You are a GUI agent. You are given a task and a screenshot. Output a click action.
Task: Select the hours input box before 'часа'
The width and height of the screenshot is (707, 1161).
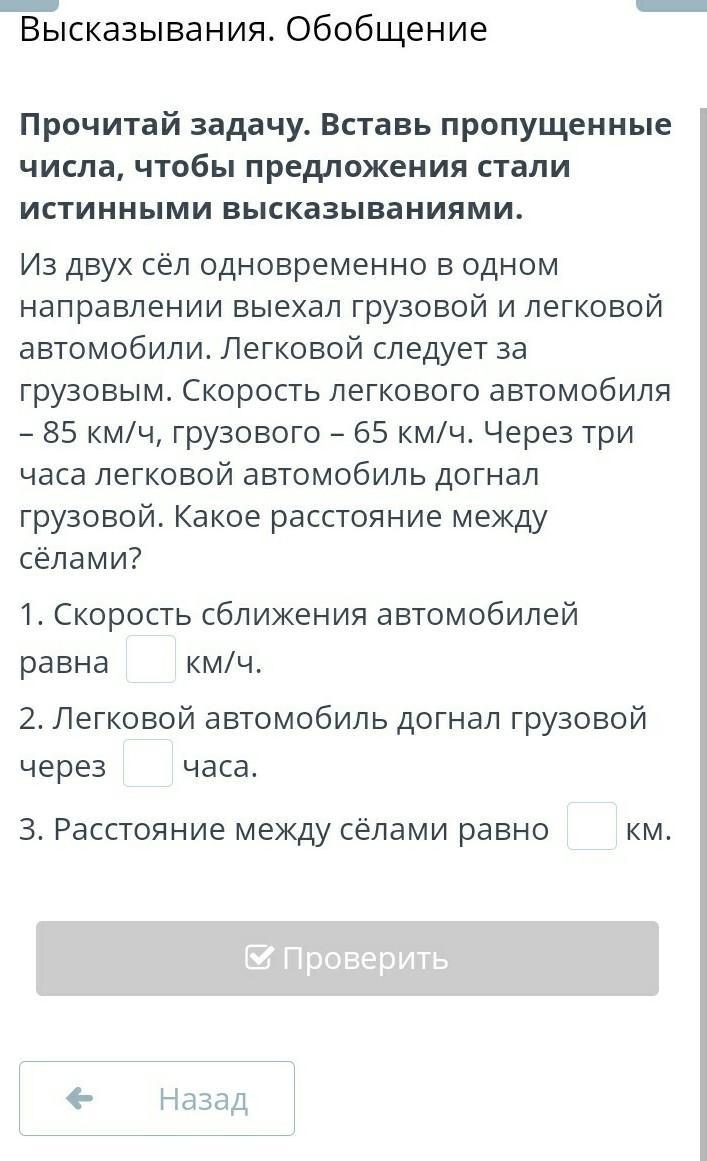coord(148,764)
